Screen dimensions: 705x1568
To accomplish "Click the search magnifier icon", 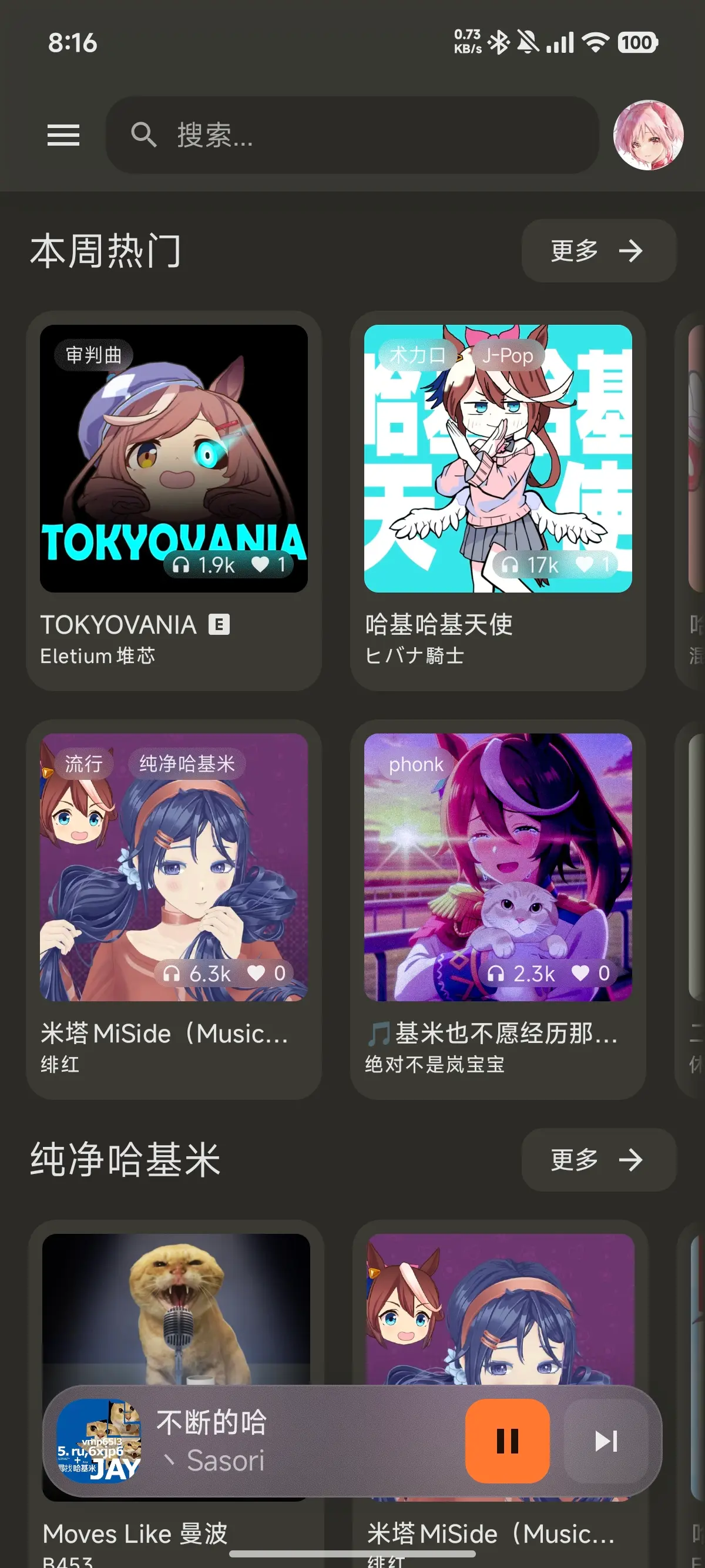I will point(145,135).
